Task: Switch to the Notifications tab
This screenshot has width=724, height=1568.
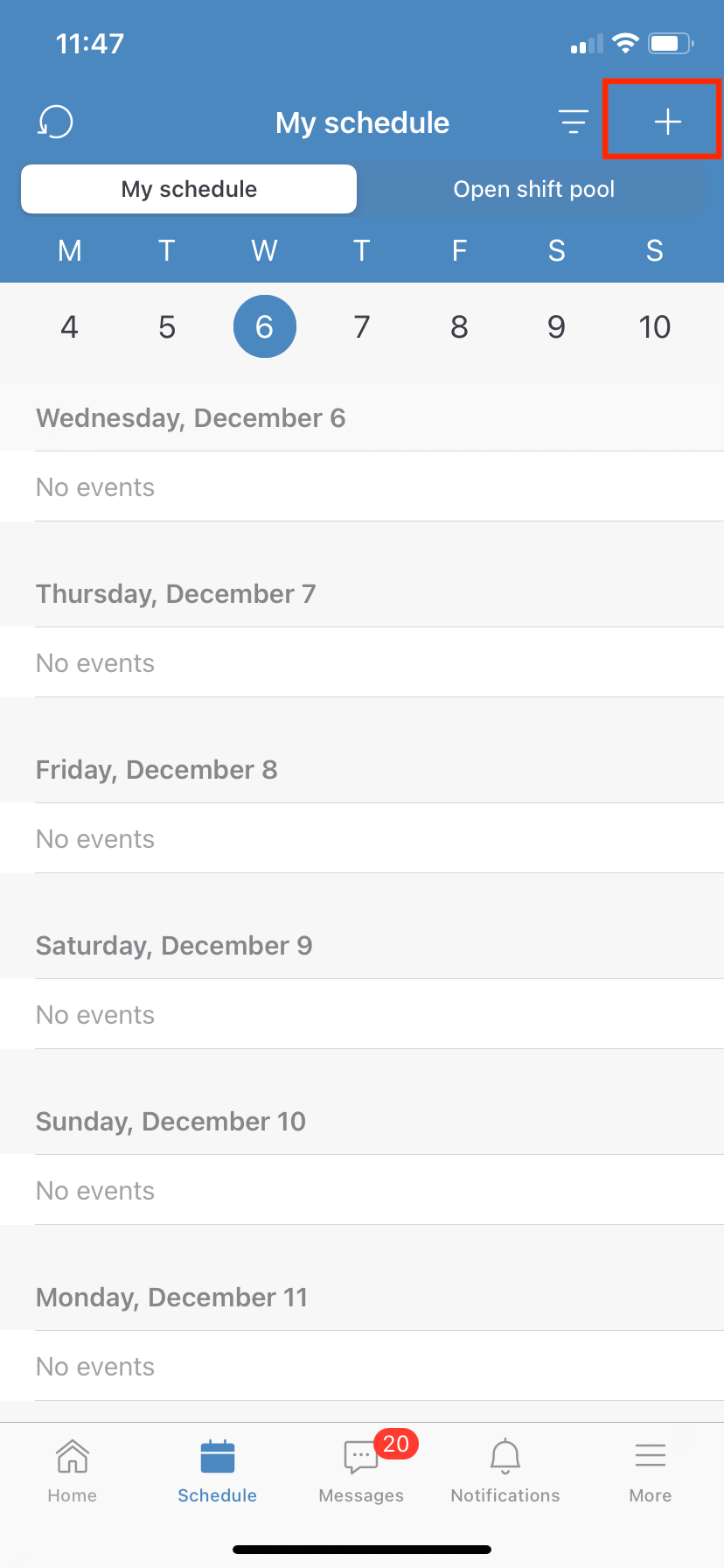Action: [505, 1472]
